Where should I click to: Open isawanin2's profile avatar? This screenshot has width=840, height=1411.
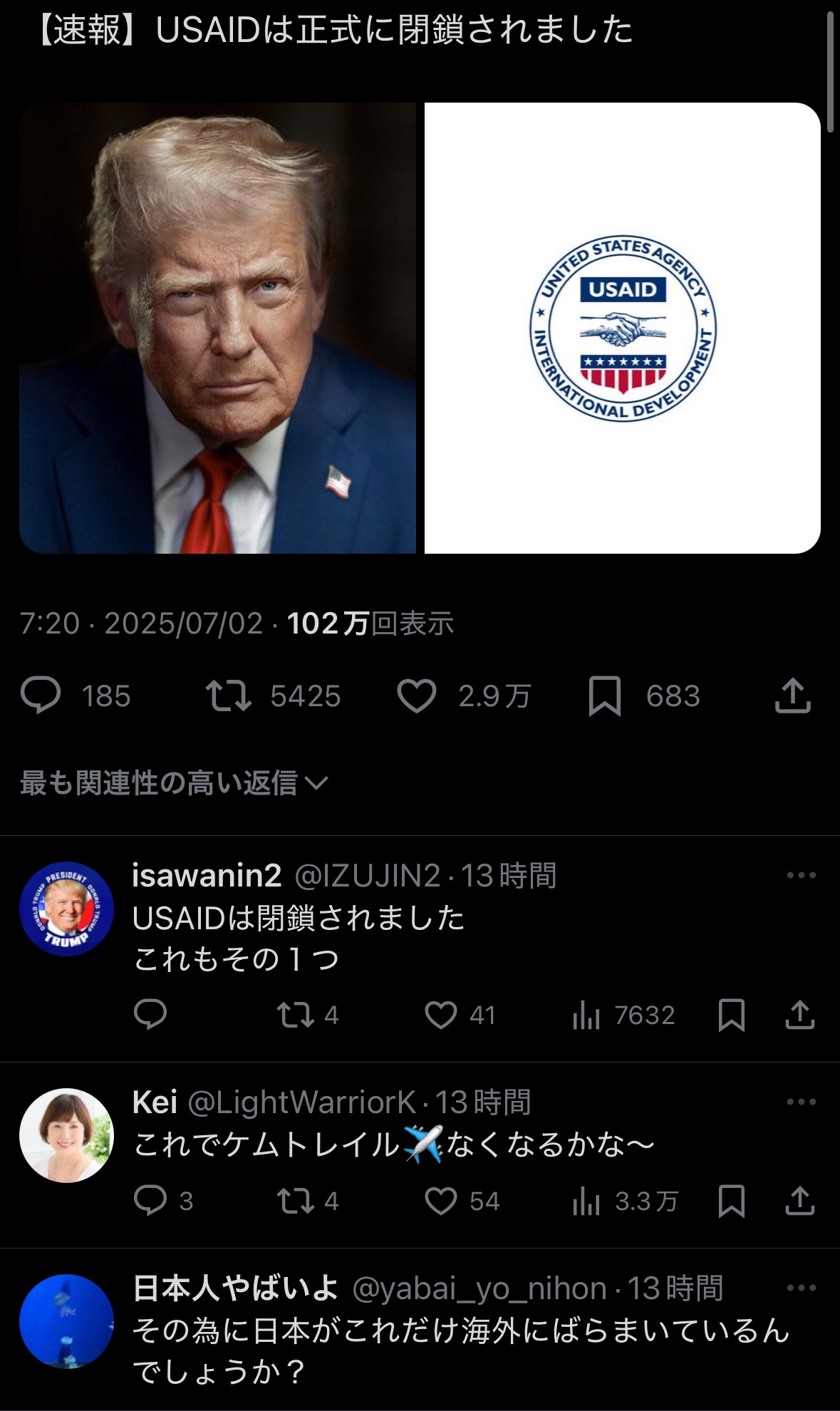coord(66,909)
